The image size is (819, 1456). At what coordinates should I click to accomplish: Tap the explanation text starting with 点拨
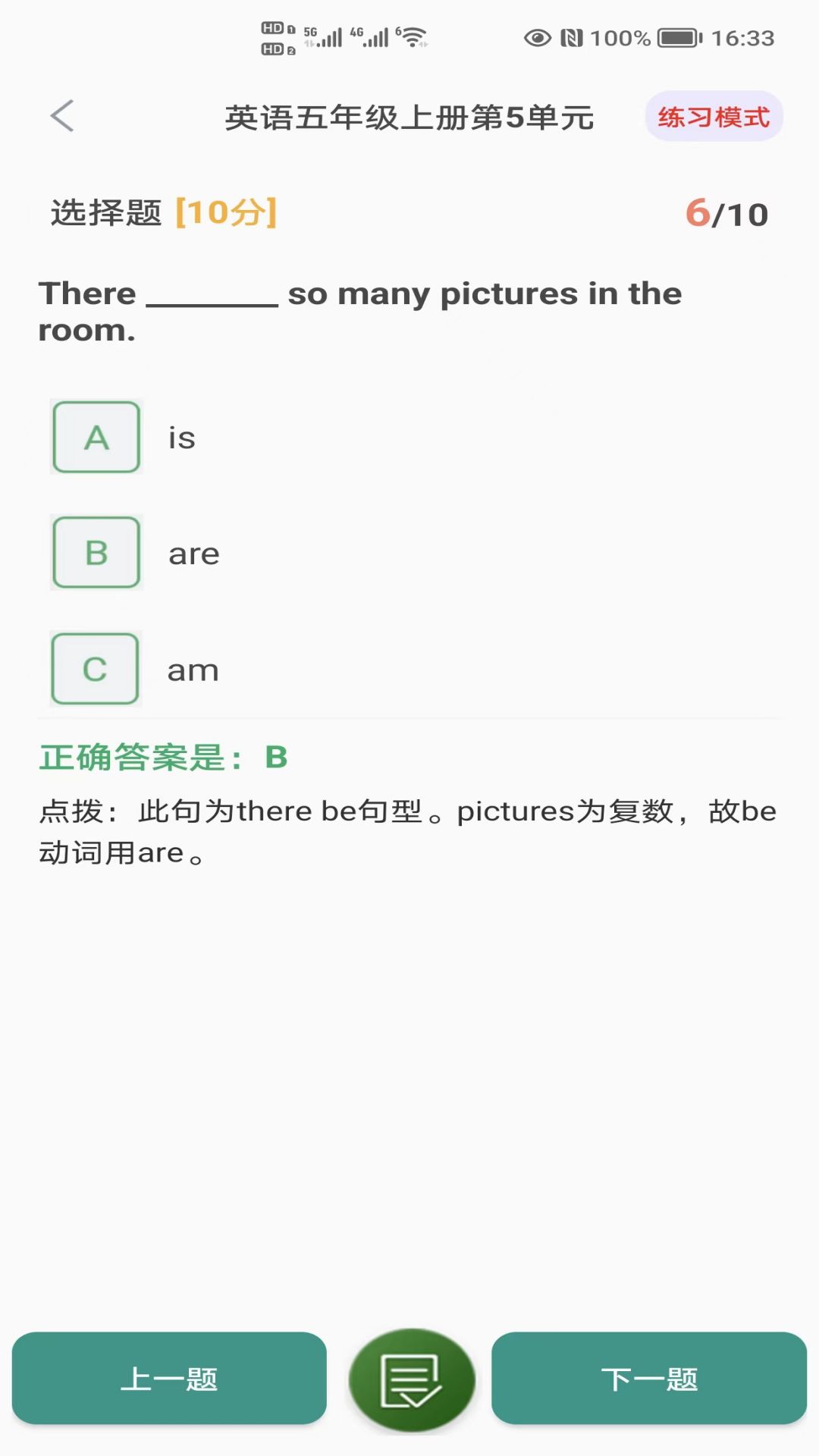[407, 830]
